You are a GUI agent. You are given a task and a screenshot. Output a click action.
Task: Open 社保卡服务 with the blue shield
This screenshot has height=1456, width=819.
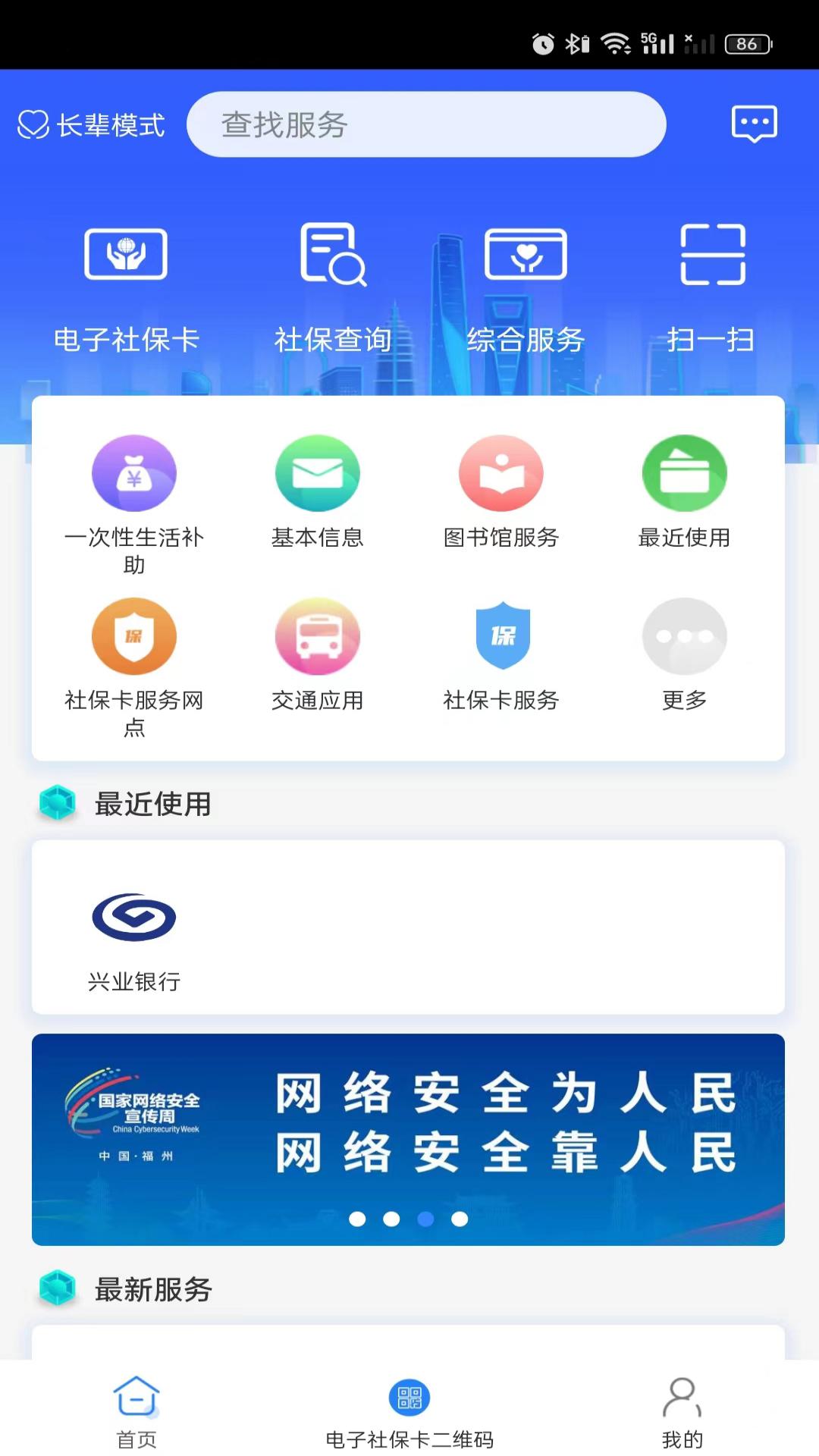pos(501,654)
